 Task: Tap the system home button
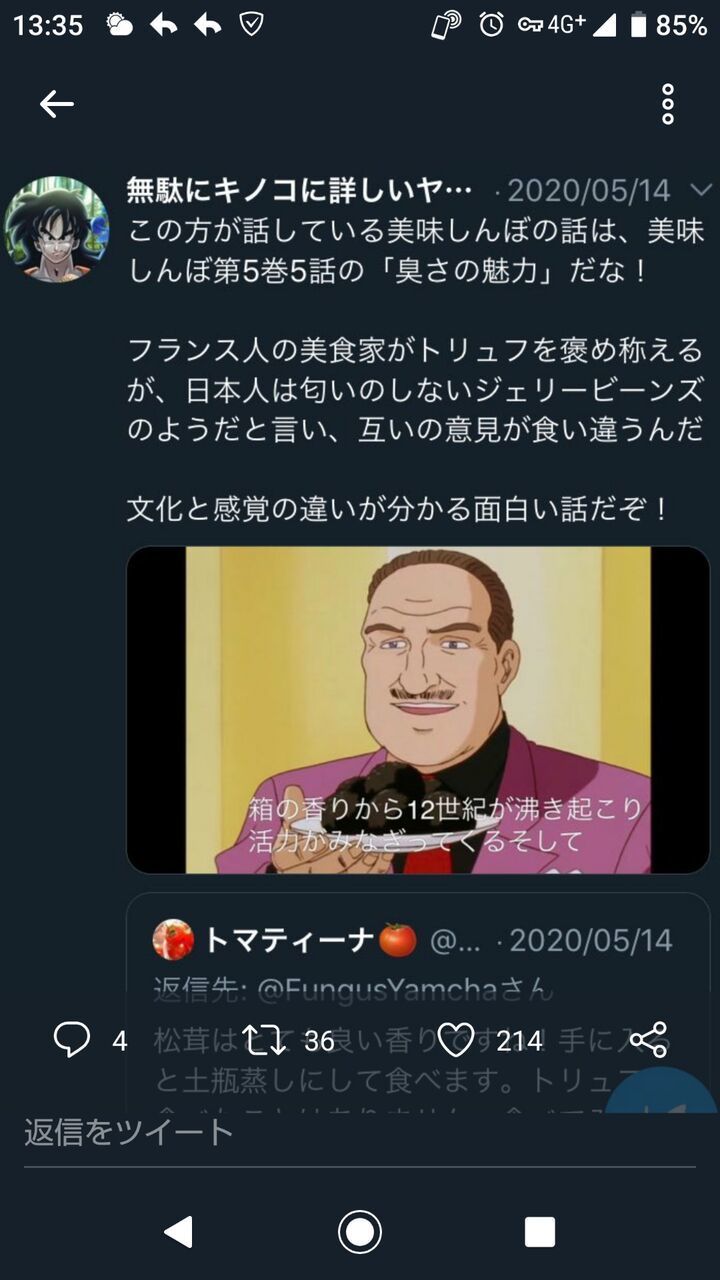point(360,1232)
